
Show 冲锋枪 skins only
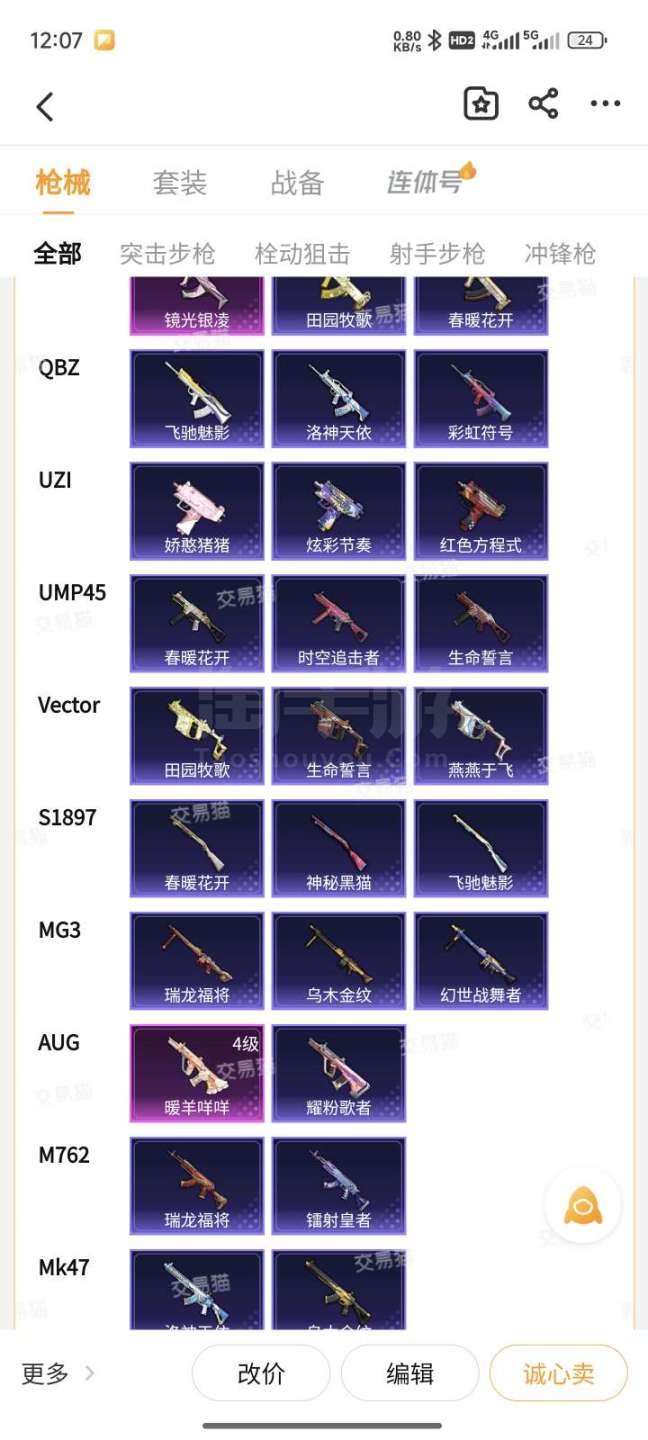(560, 254)
